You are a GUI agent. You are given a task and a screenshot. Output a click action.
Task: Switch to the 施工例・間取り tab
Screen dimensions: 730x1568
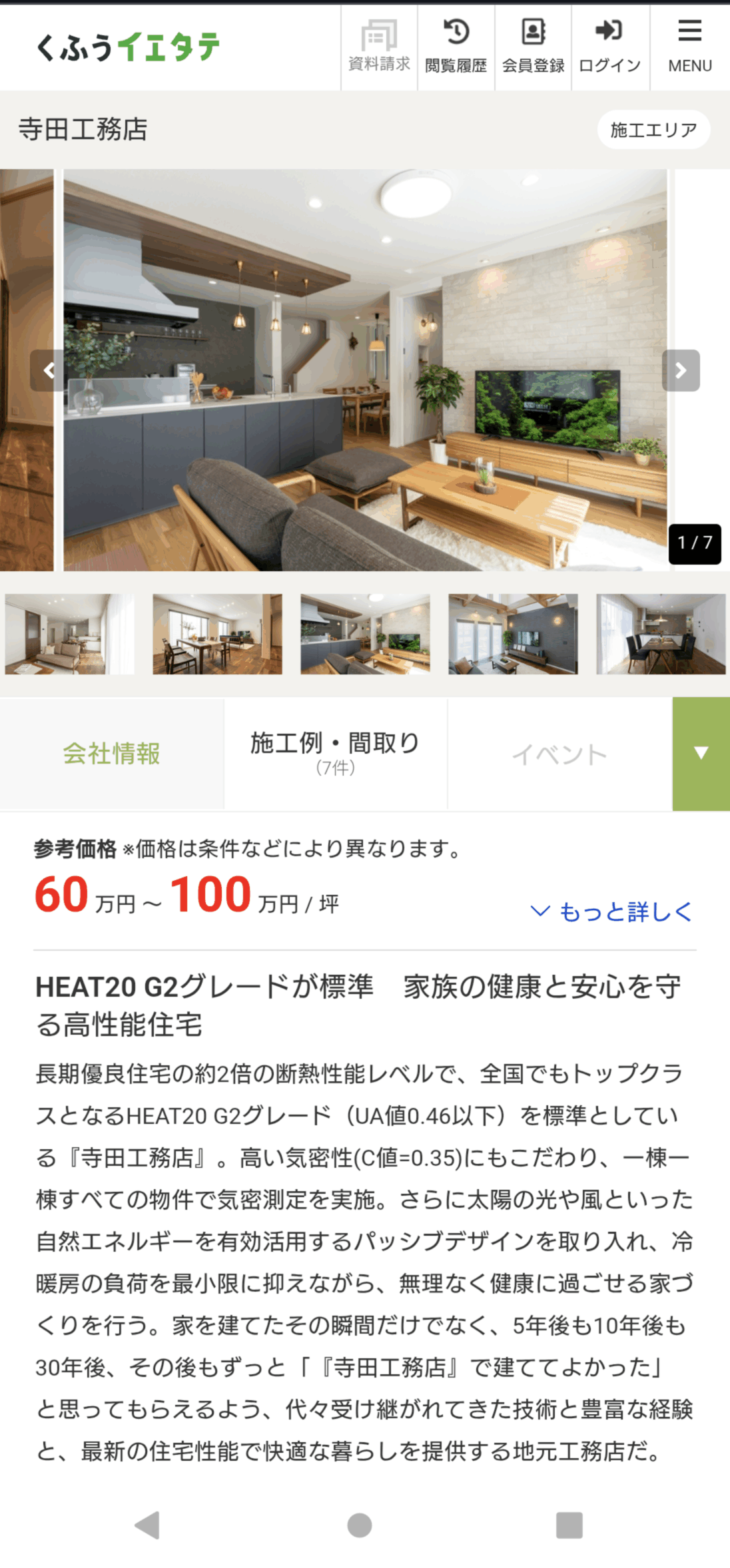[335, 754]
